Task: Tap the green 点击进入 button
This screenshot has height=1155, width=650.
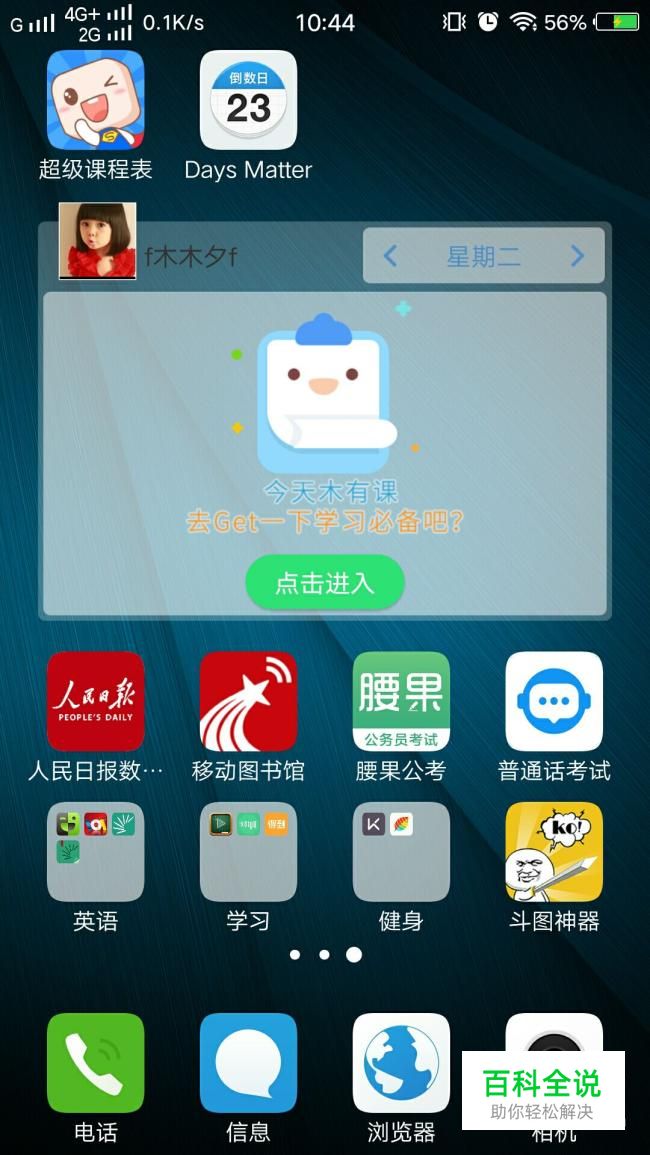Action: point(324,583)
